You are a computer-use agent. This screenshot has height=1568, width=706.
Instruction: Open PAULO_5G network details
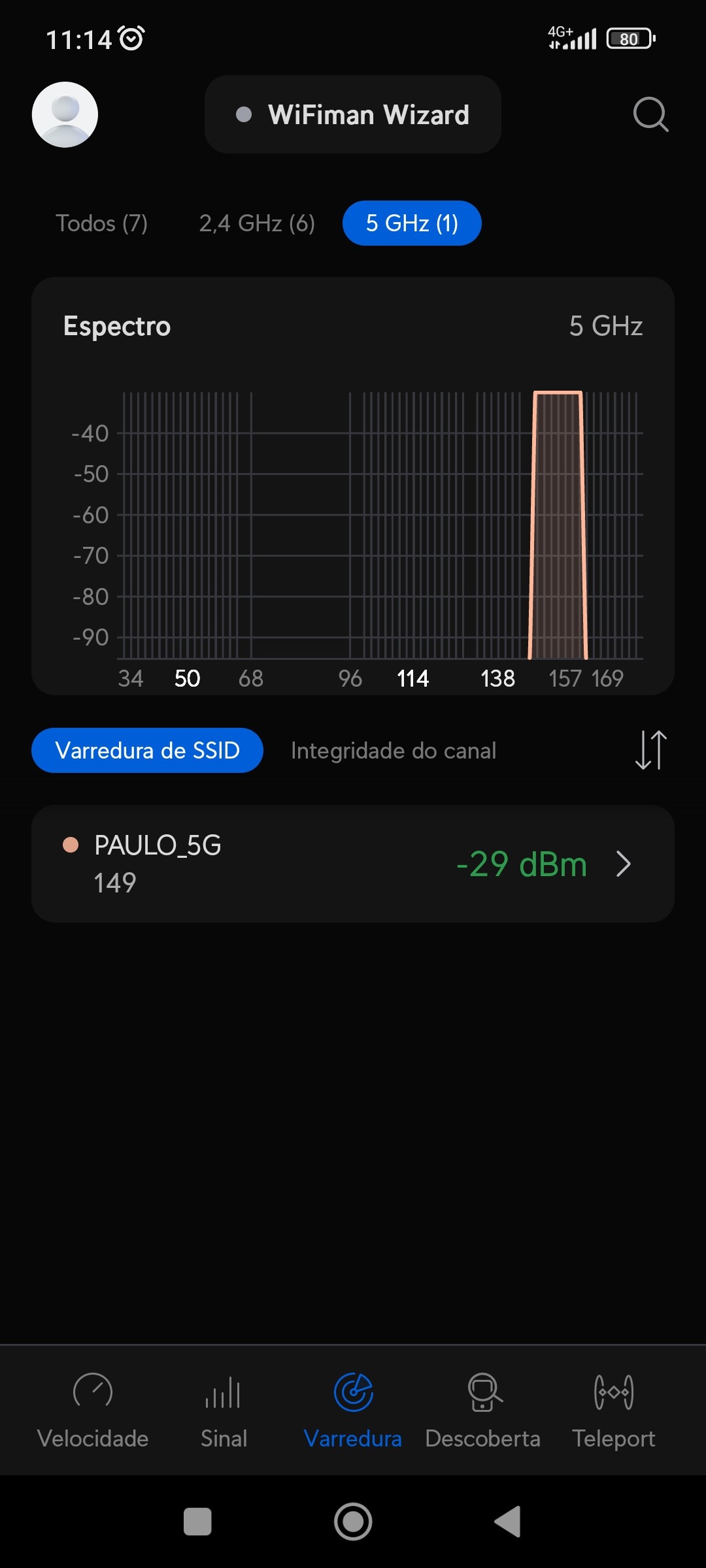[353, 864]
